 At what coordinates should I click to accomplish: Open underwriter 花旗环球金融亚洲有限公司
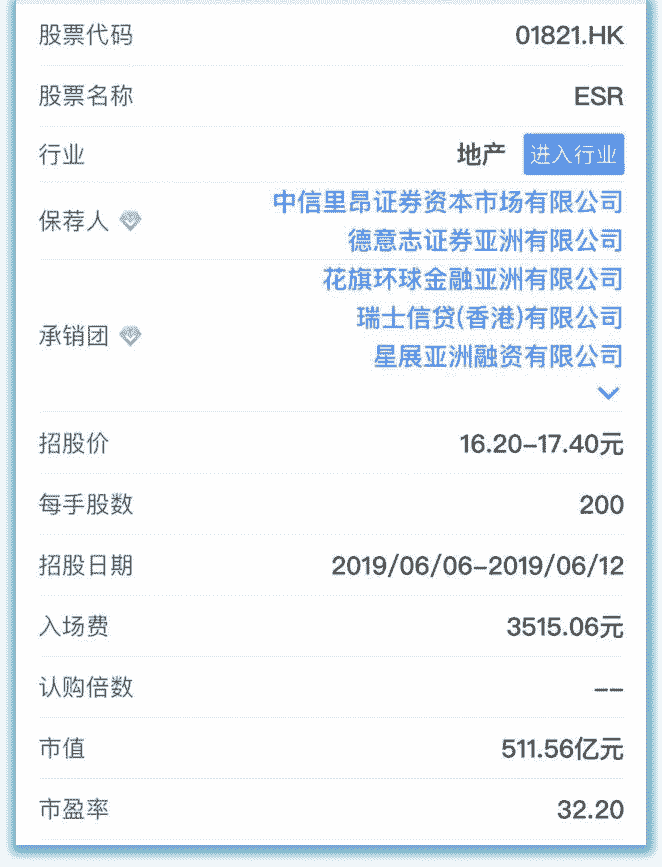[x=472, y=279]
